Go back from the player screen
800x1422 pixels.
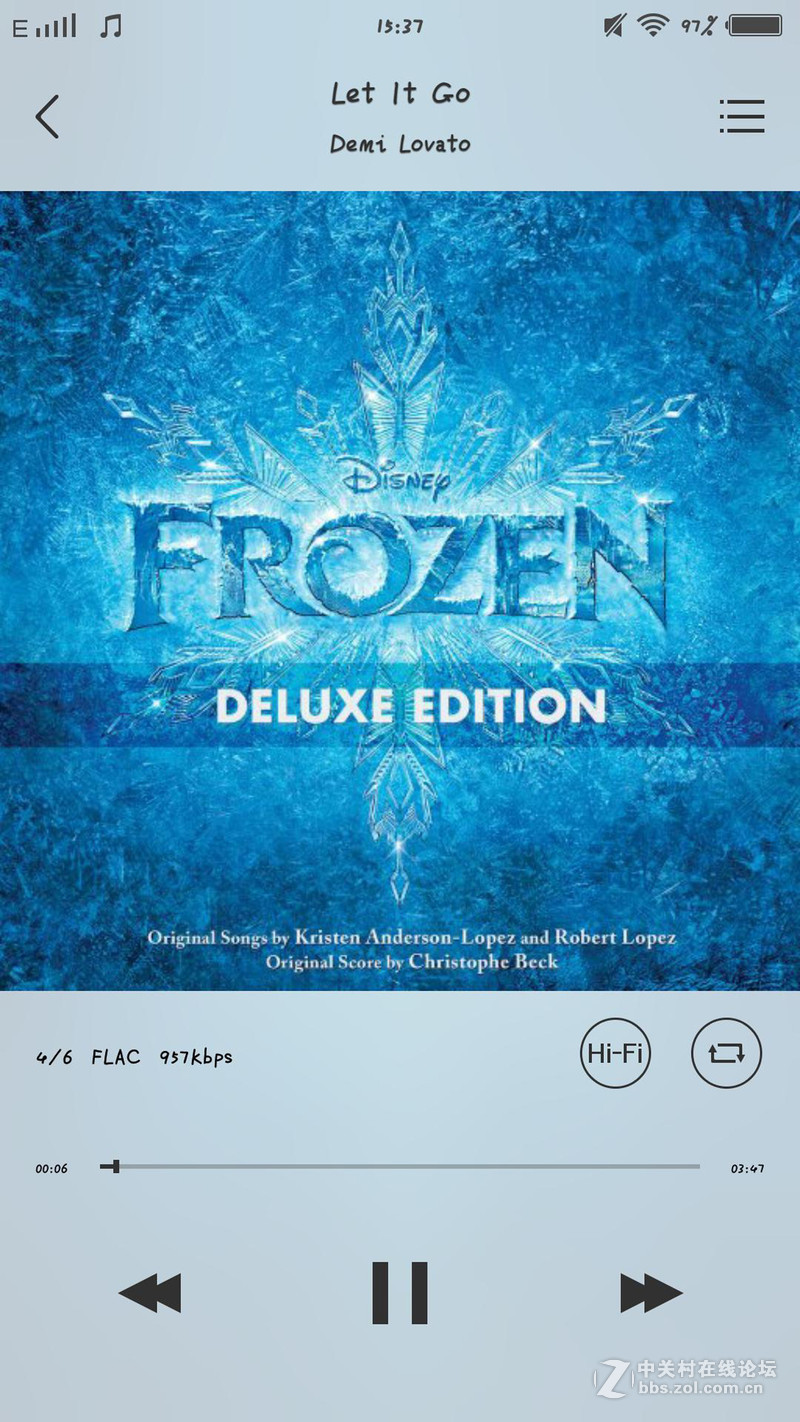point(47,117)
